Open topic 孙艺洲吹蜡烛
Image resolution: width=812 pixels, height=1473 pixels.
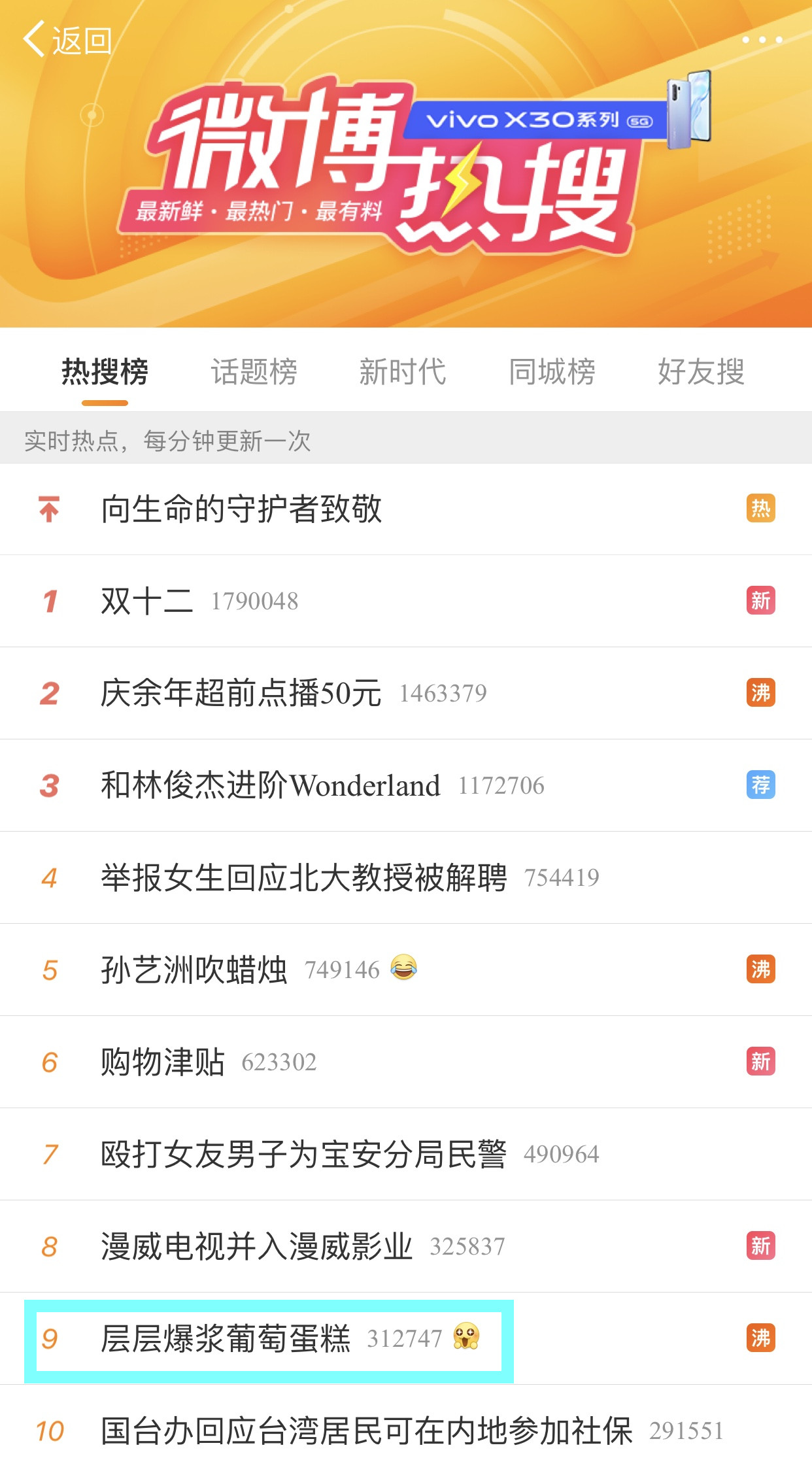coord(194,970)
